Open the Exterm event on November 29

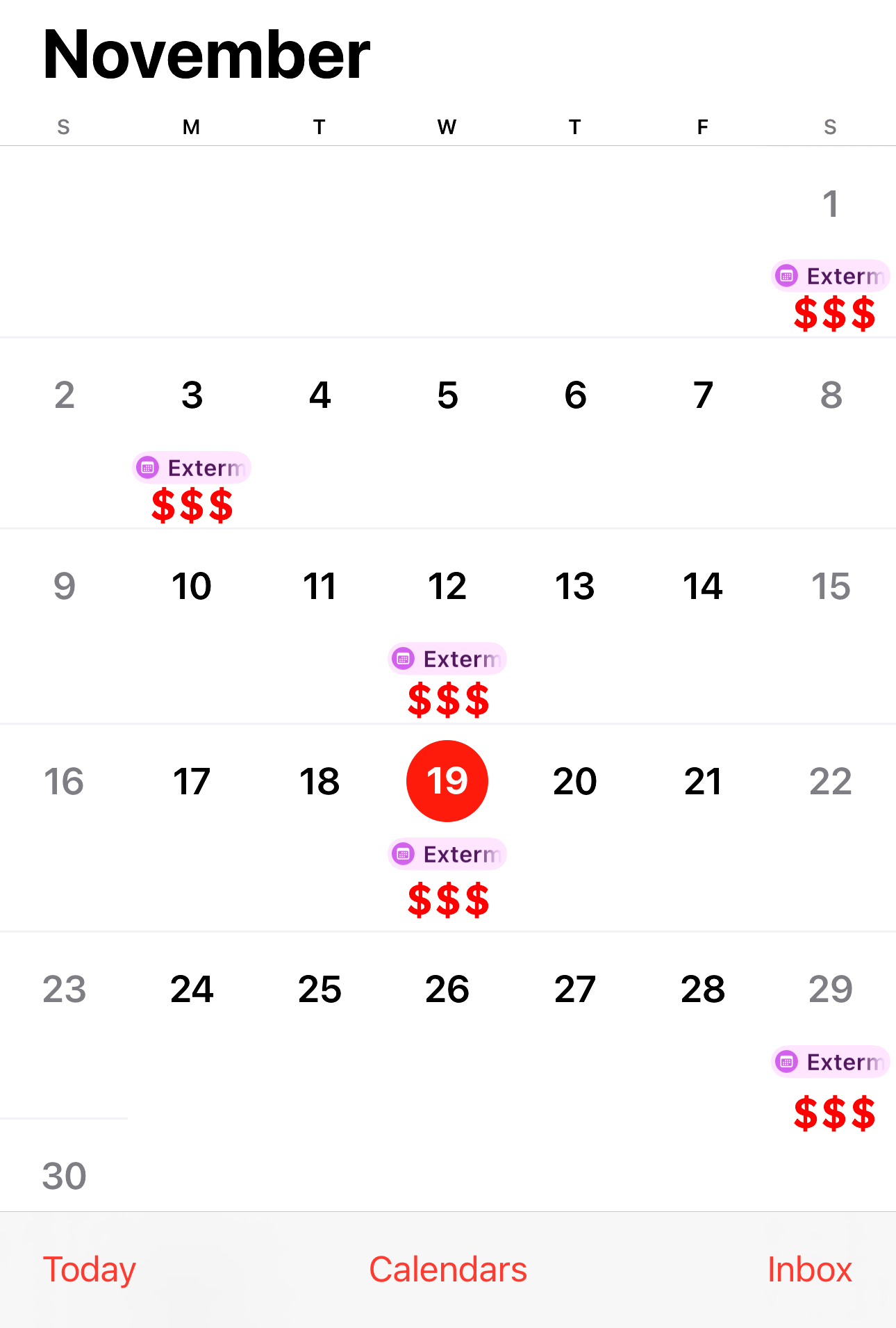tap(830, 1062)
